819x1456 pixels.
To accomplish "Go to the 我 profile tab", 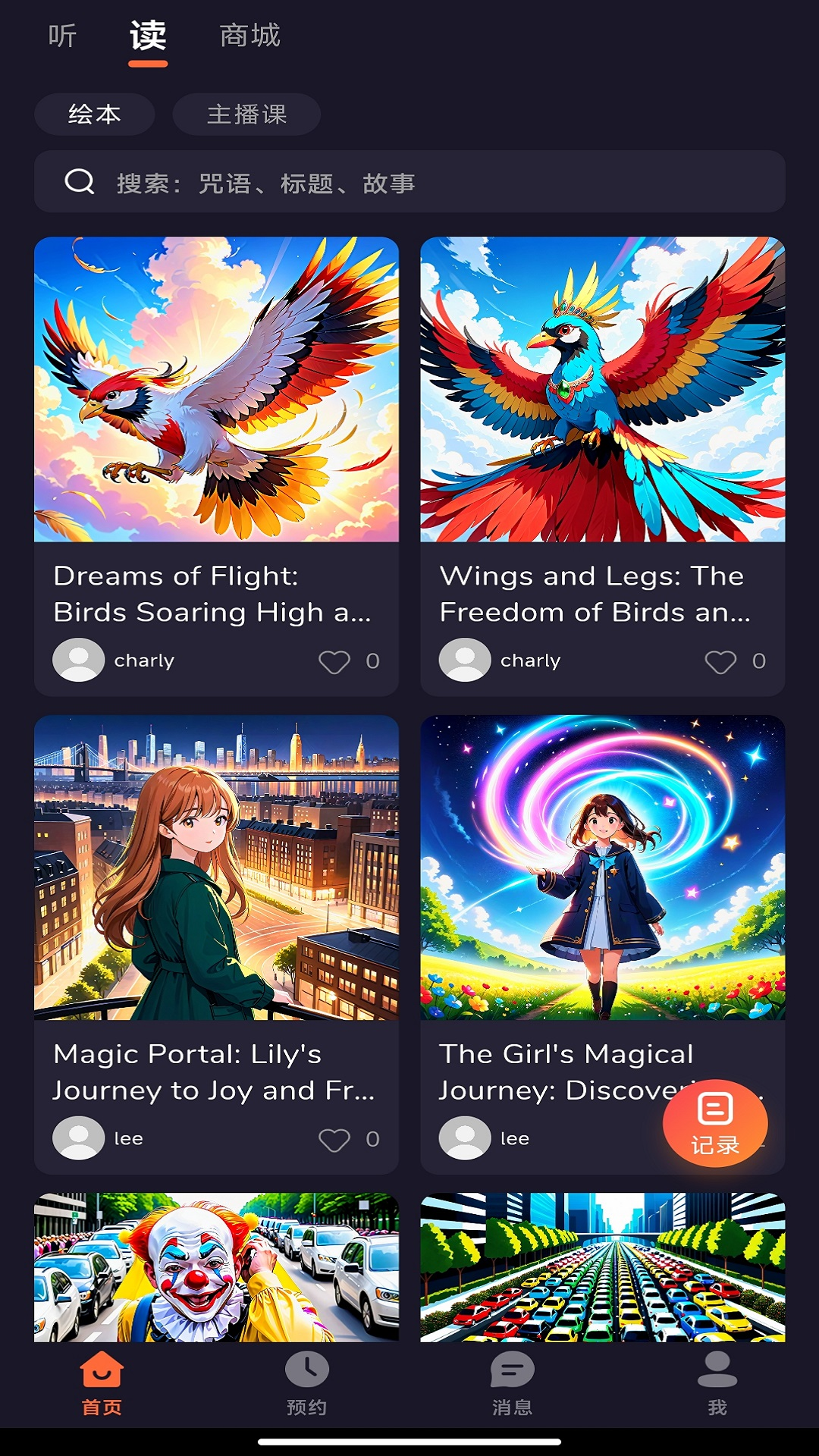I will click(x=717, y=1383).
